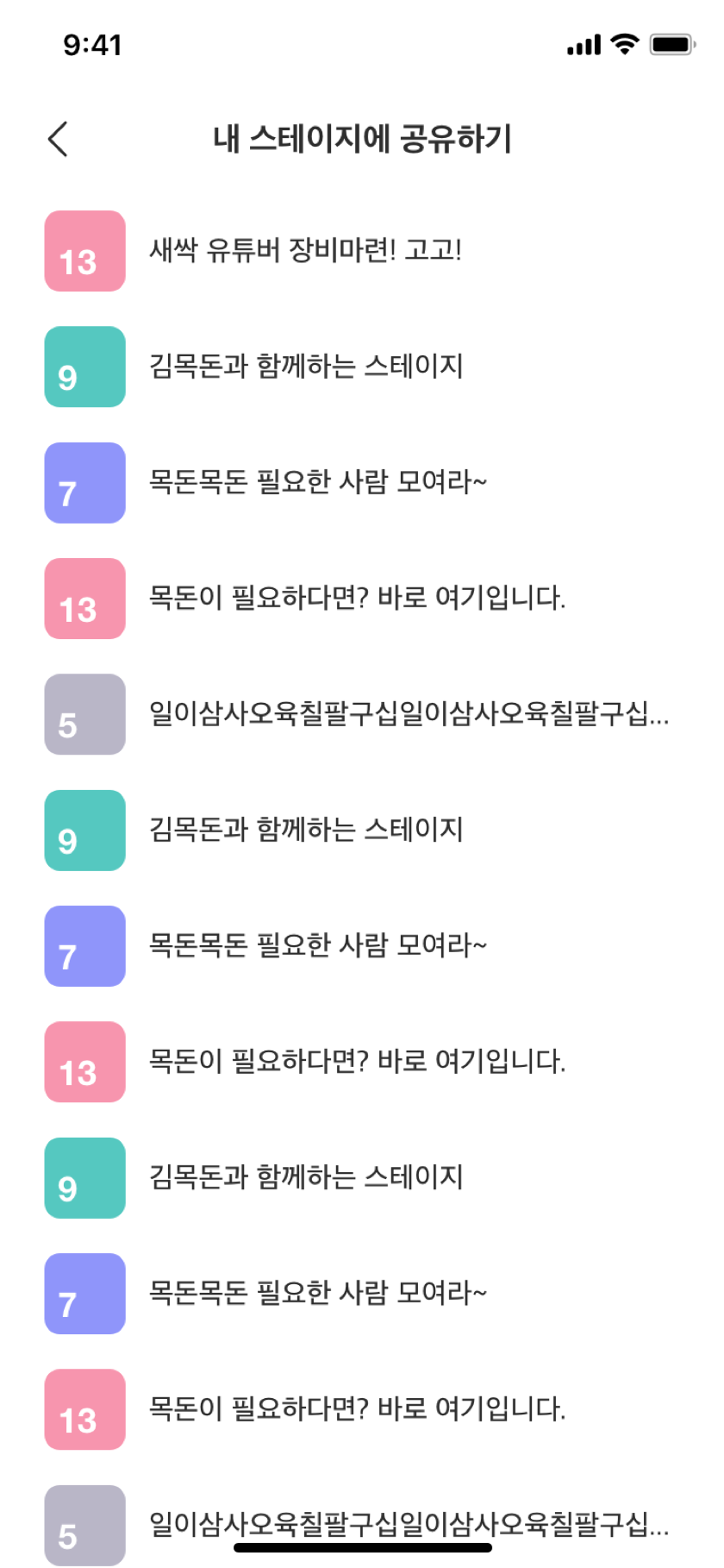Share to the second '목돈목돈 필요한 사람 모여라~' stage
Screen dimensions: 724x1568
point(317,945)
